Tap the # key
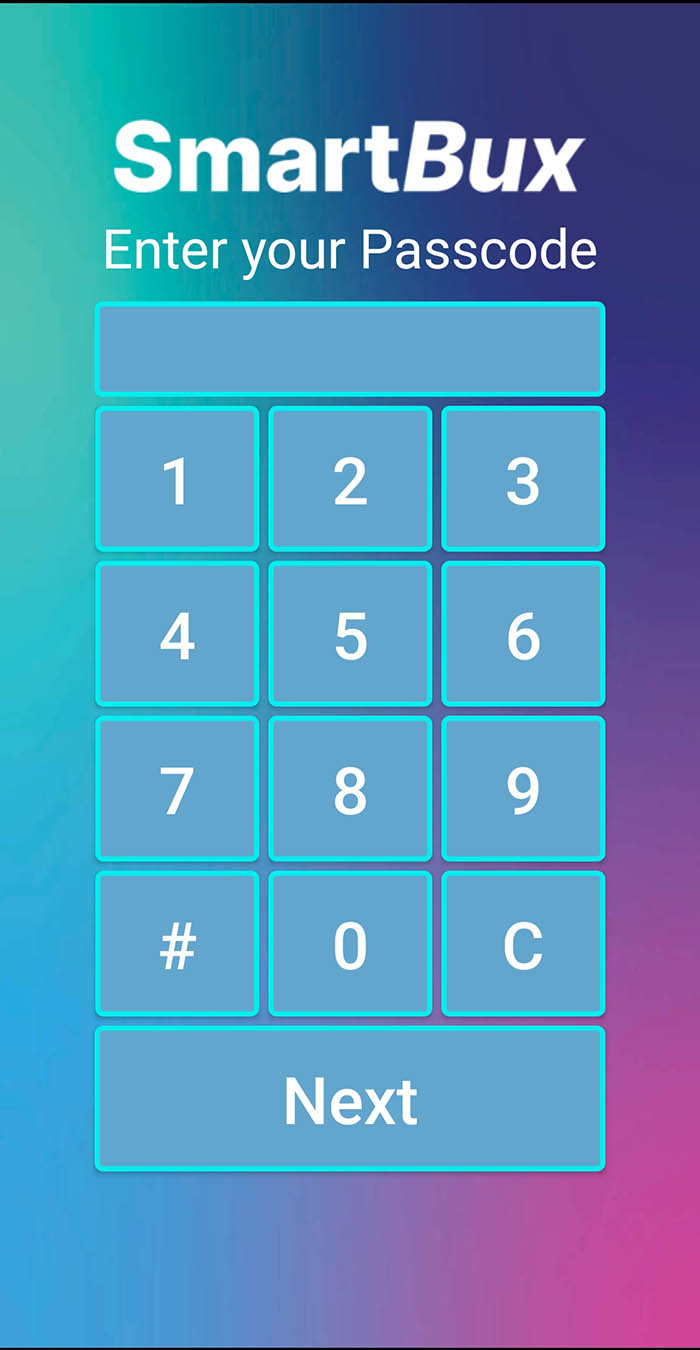The width and height of the screenshot is (700, 1350). coord(177,944)
